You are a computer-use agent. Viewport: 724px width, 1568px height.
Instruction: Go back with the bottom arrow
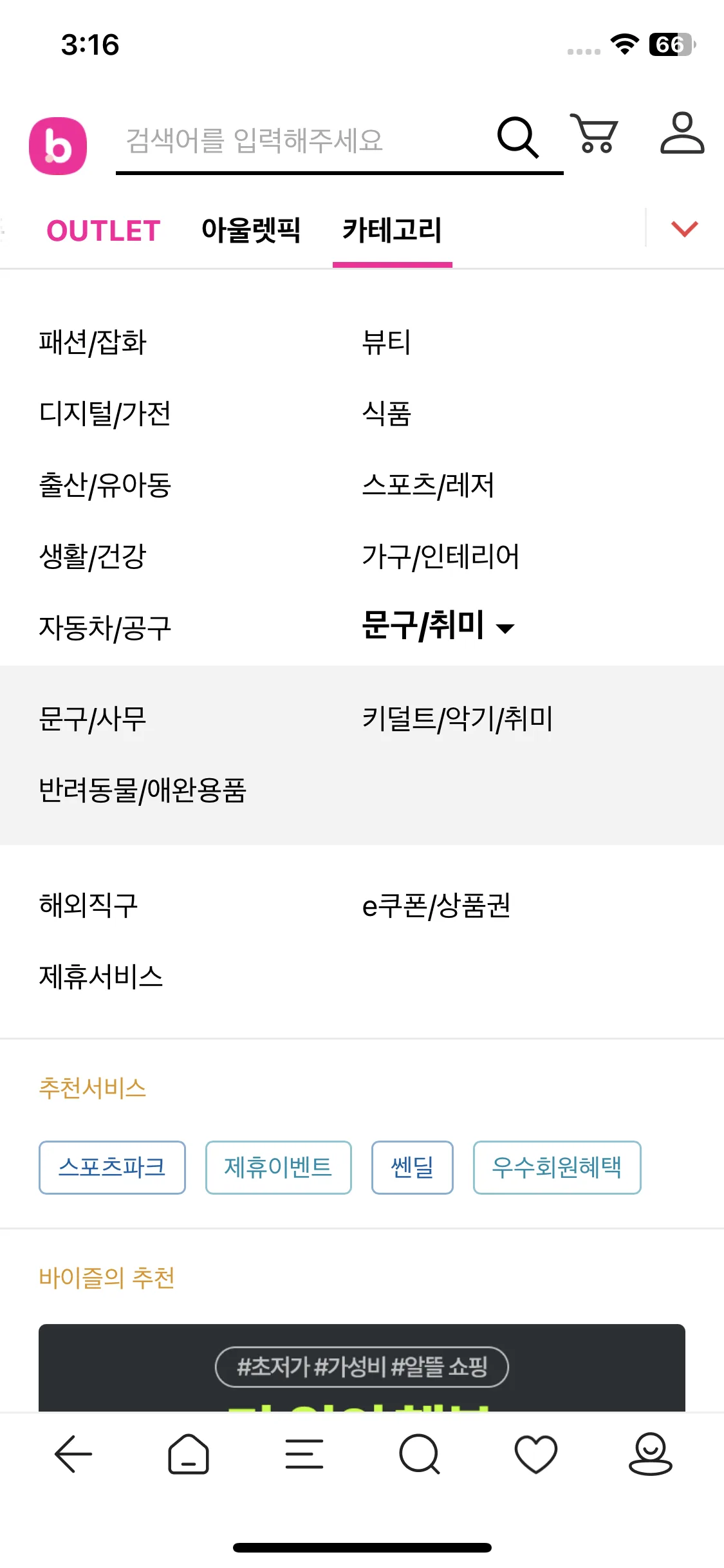point(73,1454)
